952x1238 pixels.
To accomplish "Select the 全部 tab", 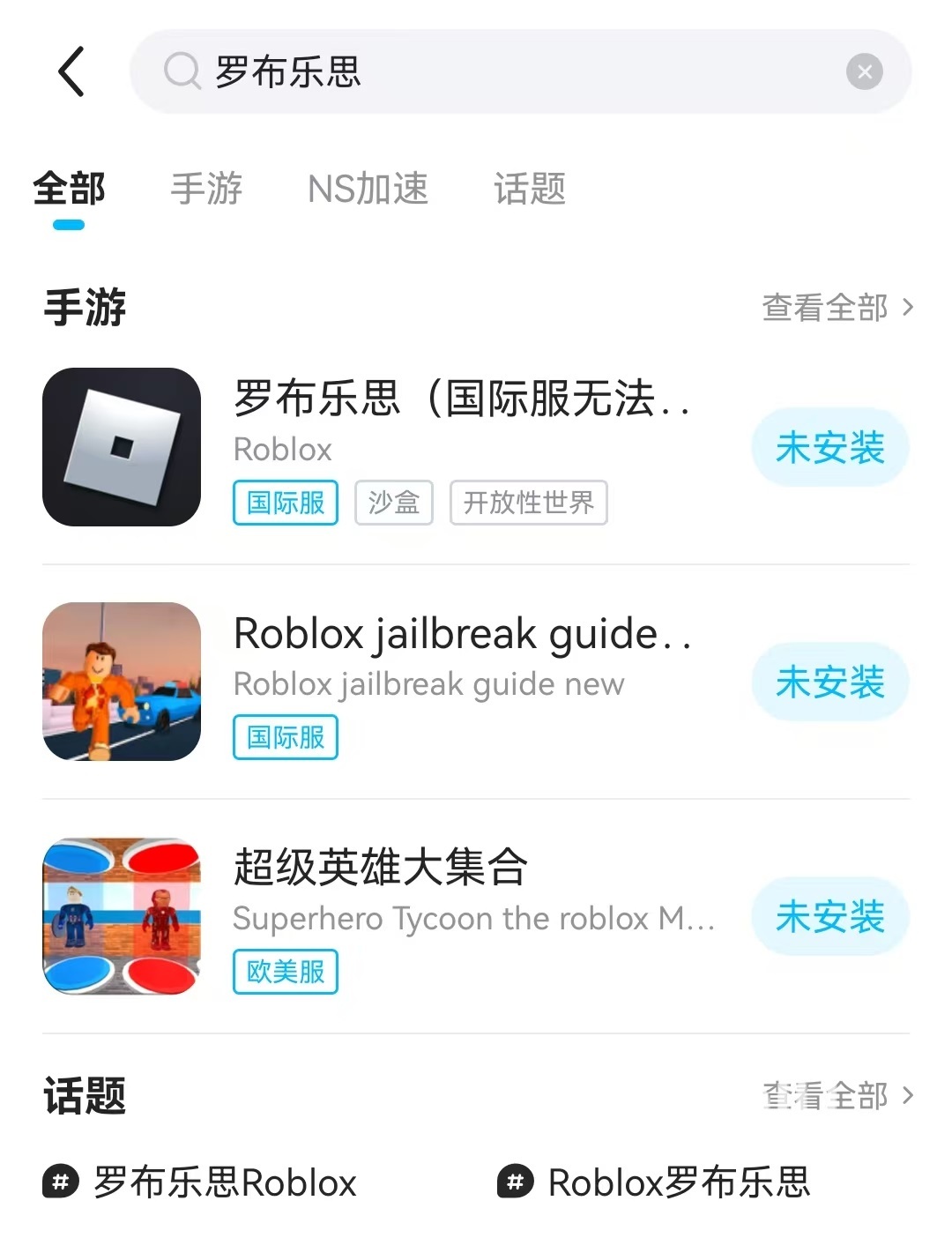I will click(69, 189).
